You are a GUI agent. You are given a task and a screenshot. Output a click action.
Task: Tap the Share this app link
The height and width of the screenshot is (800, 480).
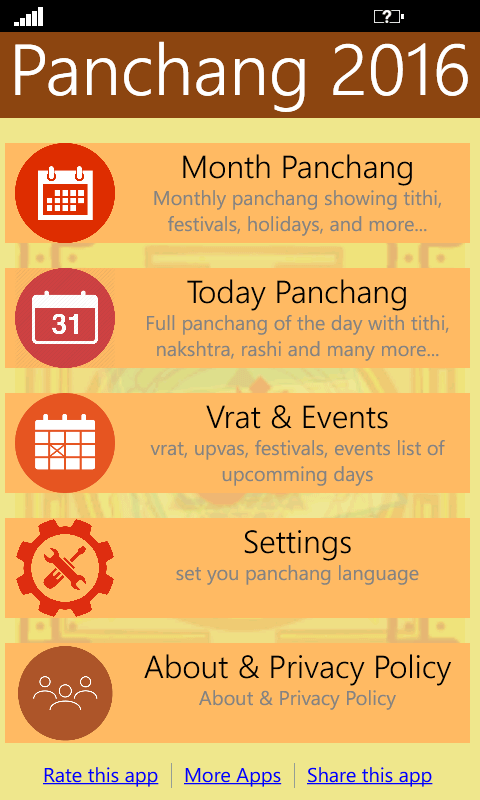(x=369, y=776)
